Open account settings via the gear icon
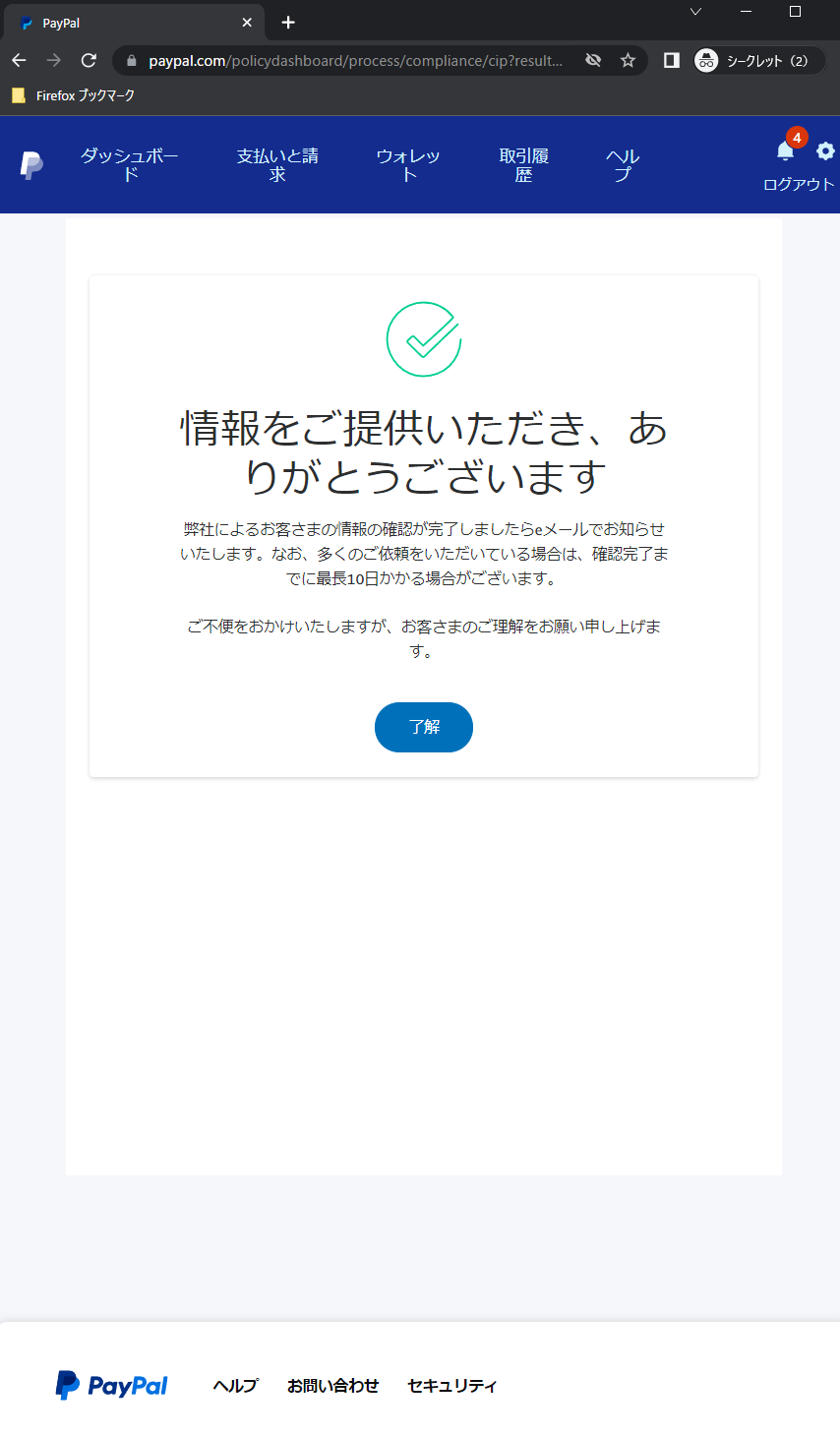 [825, 150]
